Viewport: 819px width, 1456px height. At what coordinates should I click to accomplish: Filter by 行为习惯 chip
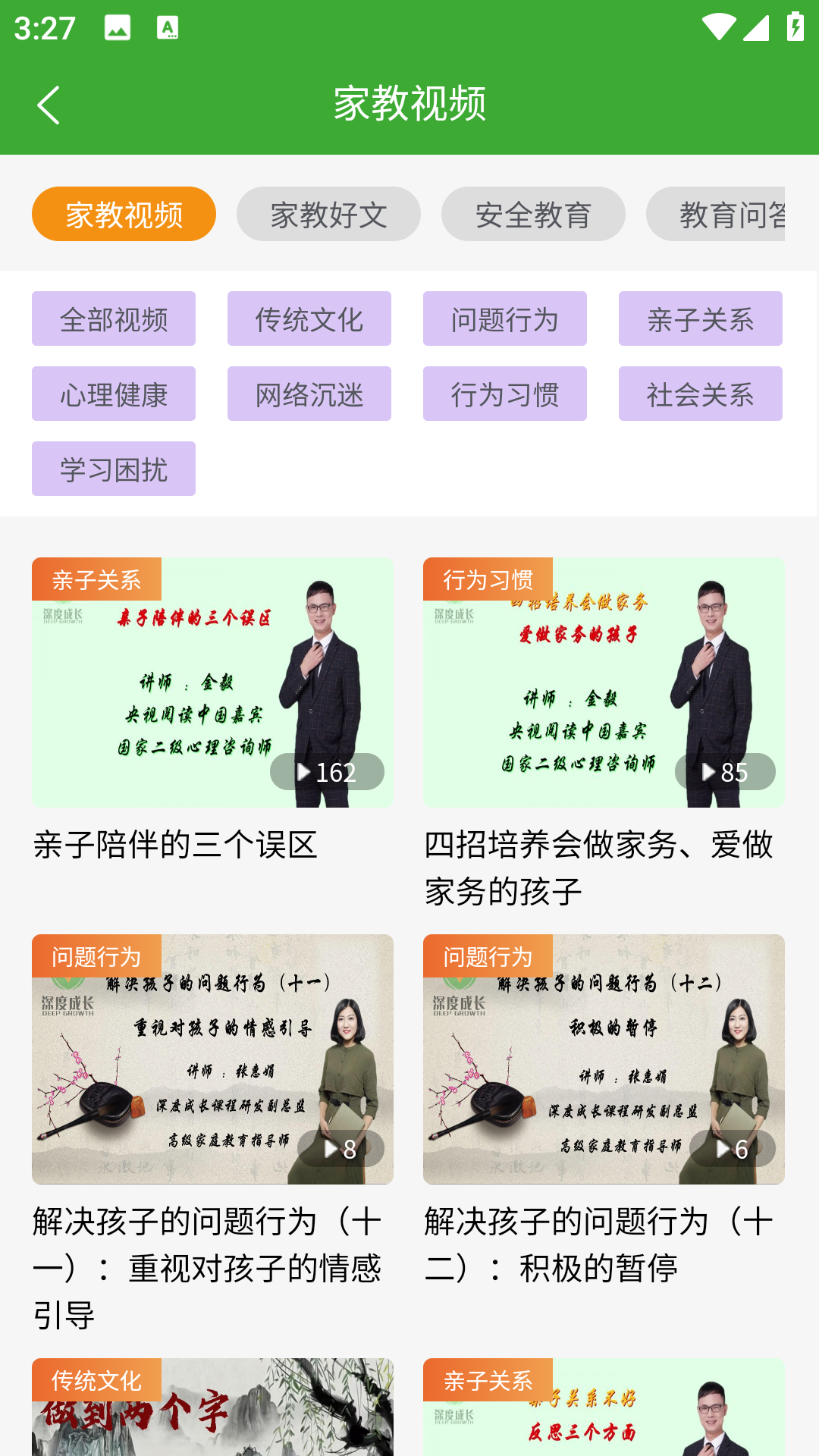tap(505, 394)
